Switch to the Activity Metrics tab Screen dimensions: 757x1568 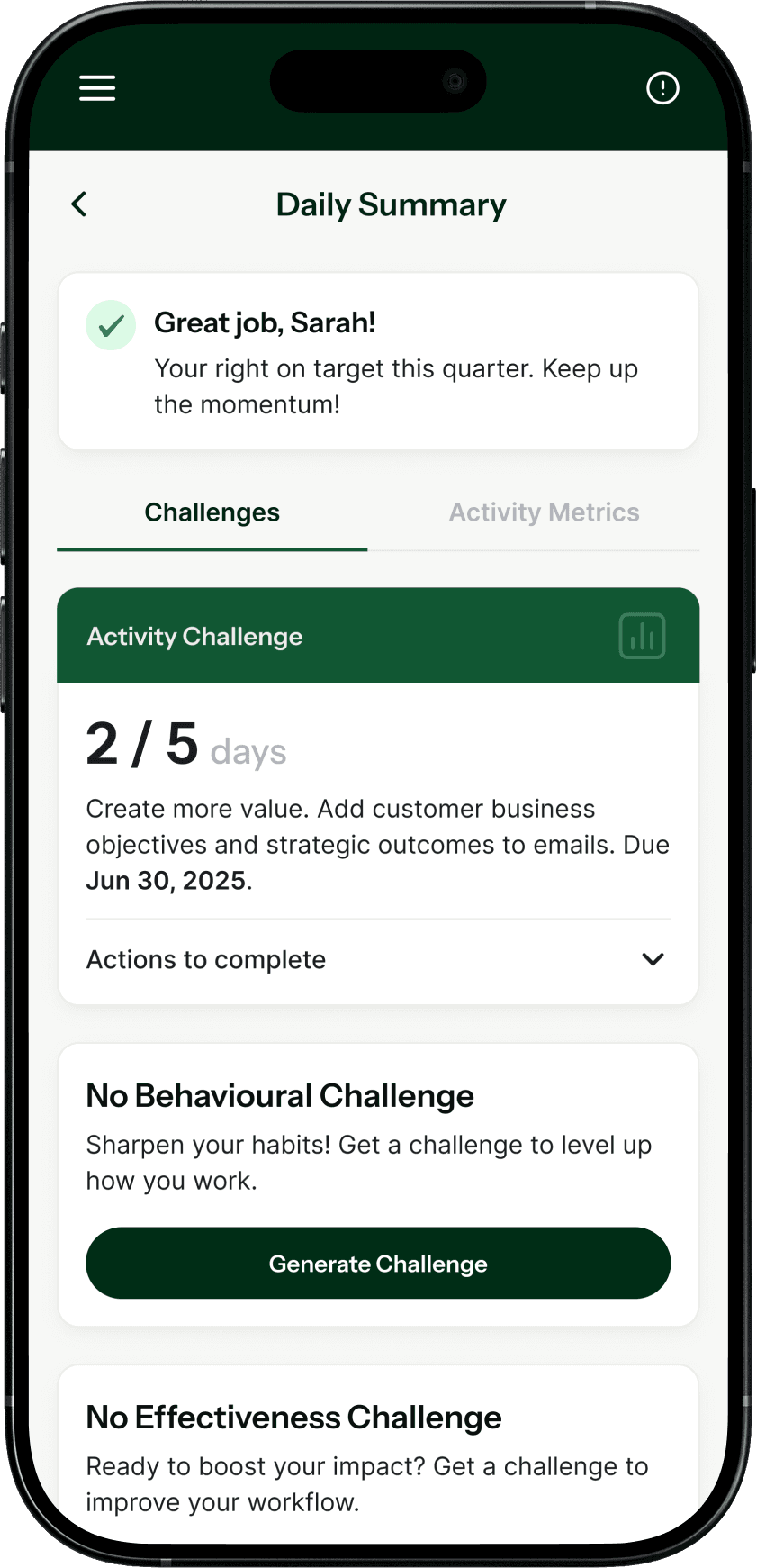click(544, 512)
